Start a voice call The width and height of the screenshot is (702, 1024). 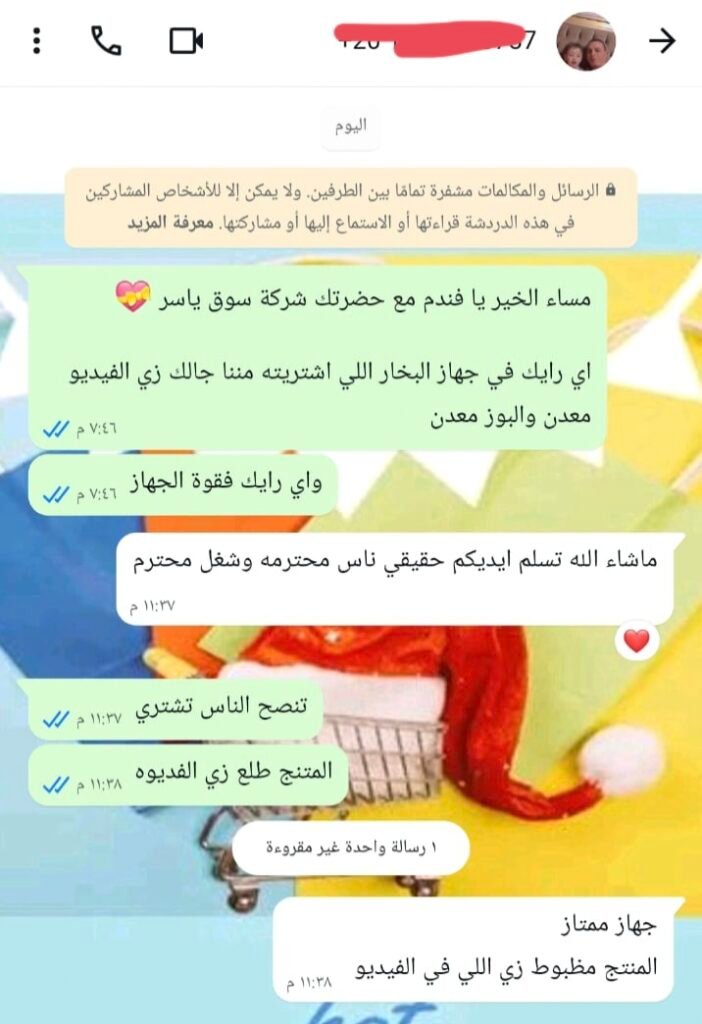(106, 40)
